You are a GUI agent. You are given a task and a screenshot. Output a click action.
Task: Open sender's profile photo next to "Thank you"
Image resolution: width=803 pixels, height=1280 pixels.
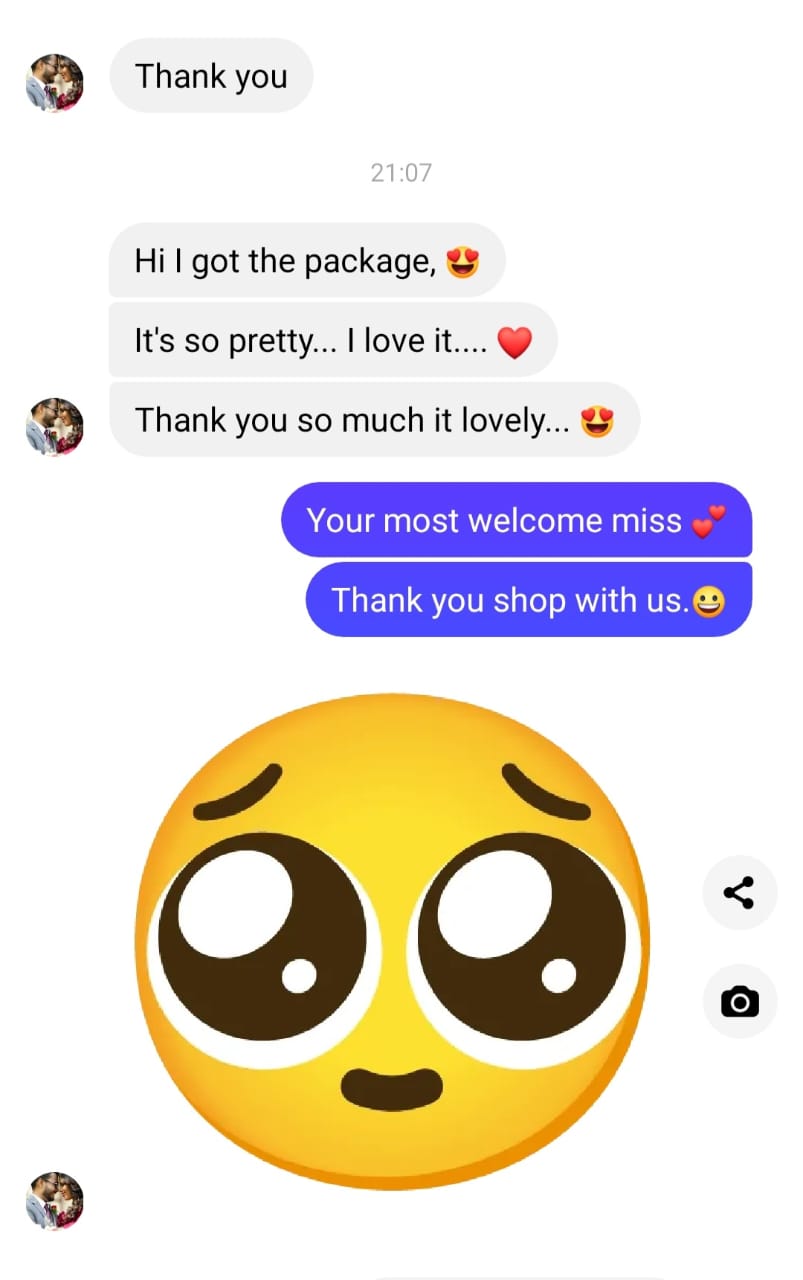pos(54,83)
